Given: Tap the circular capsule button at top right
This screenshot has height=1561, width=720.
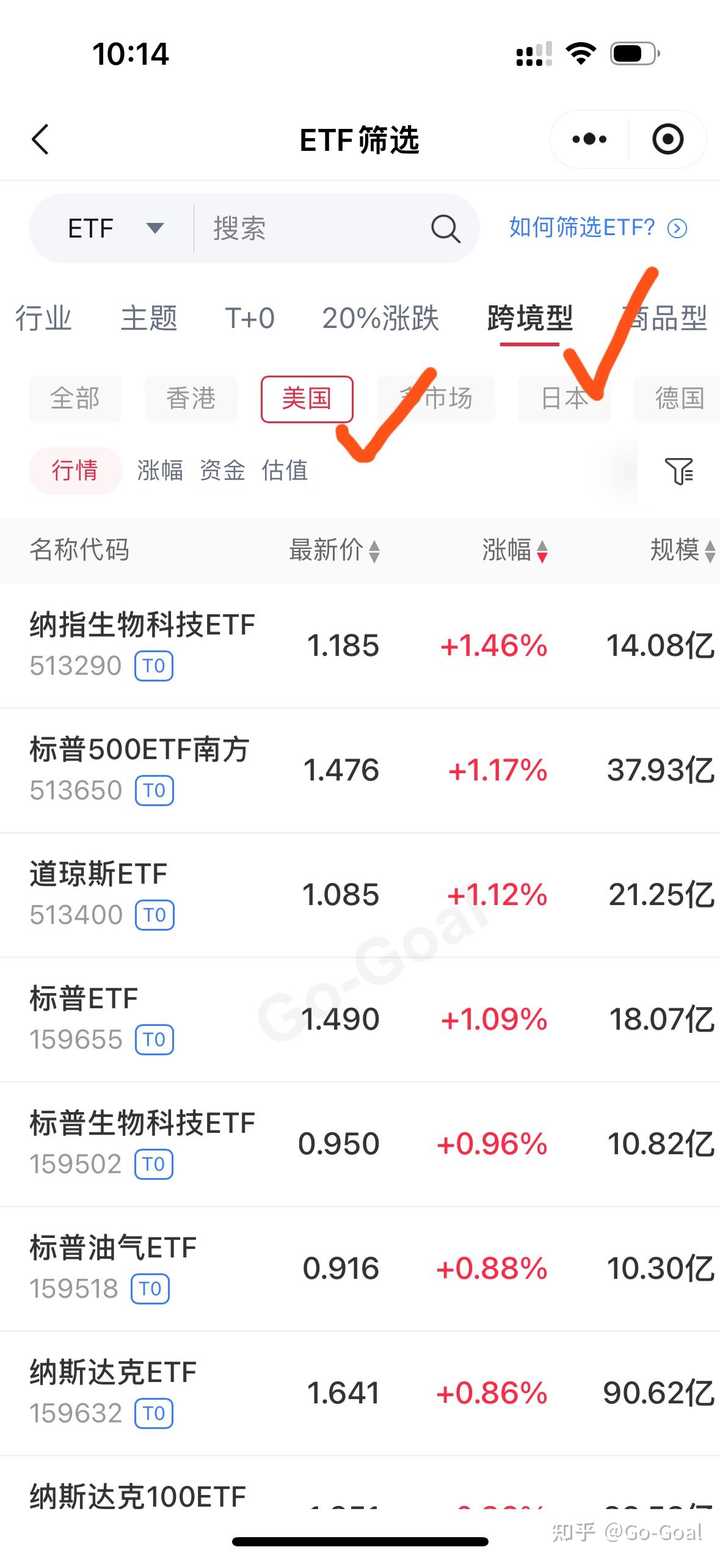Looking at the screenshot, I should pos(667,139).
